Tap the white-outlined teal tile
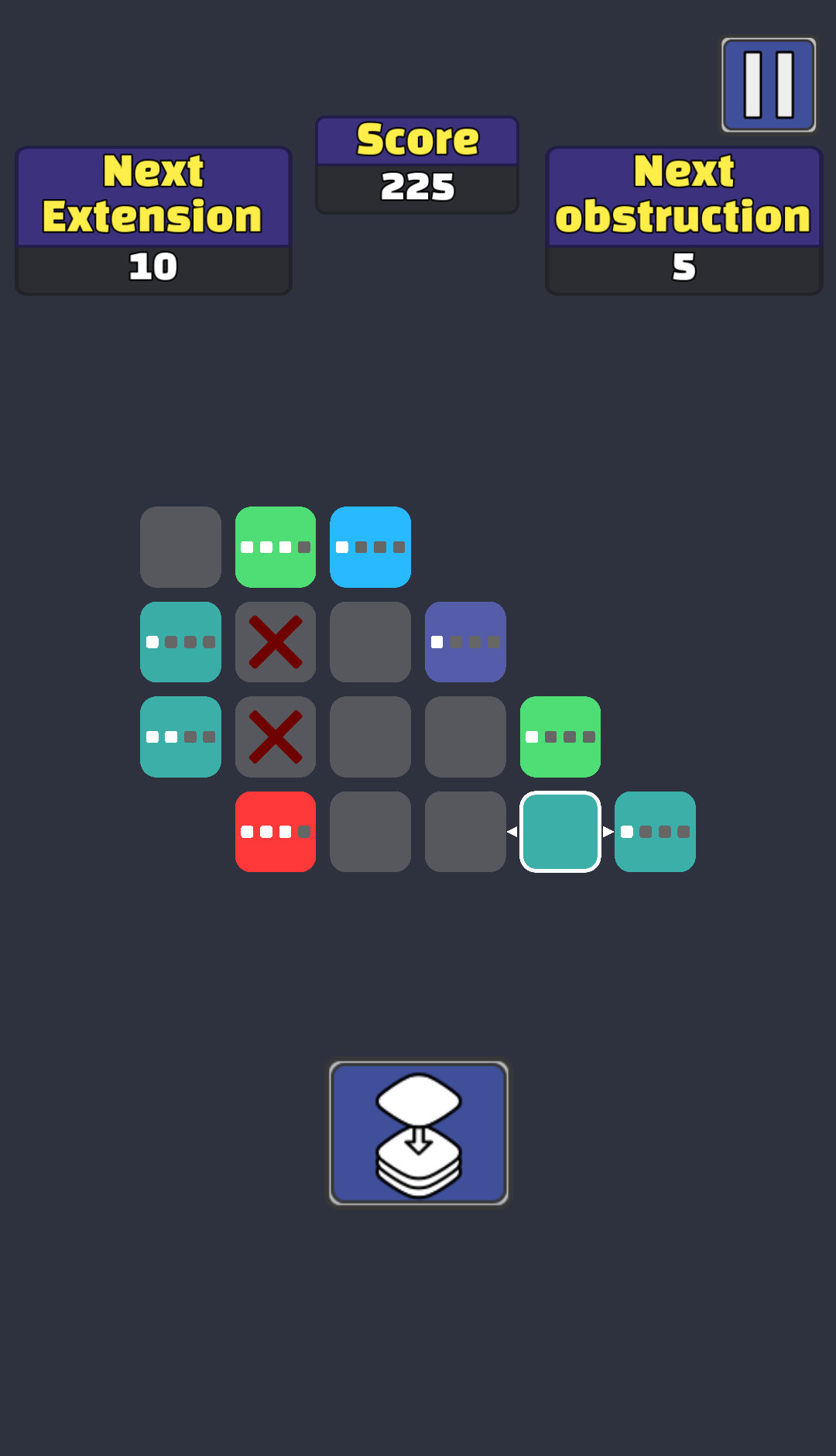The width and height of the screenshot is (836, 1456). tap(560, 832)
